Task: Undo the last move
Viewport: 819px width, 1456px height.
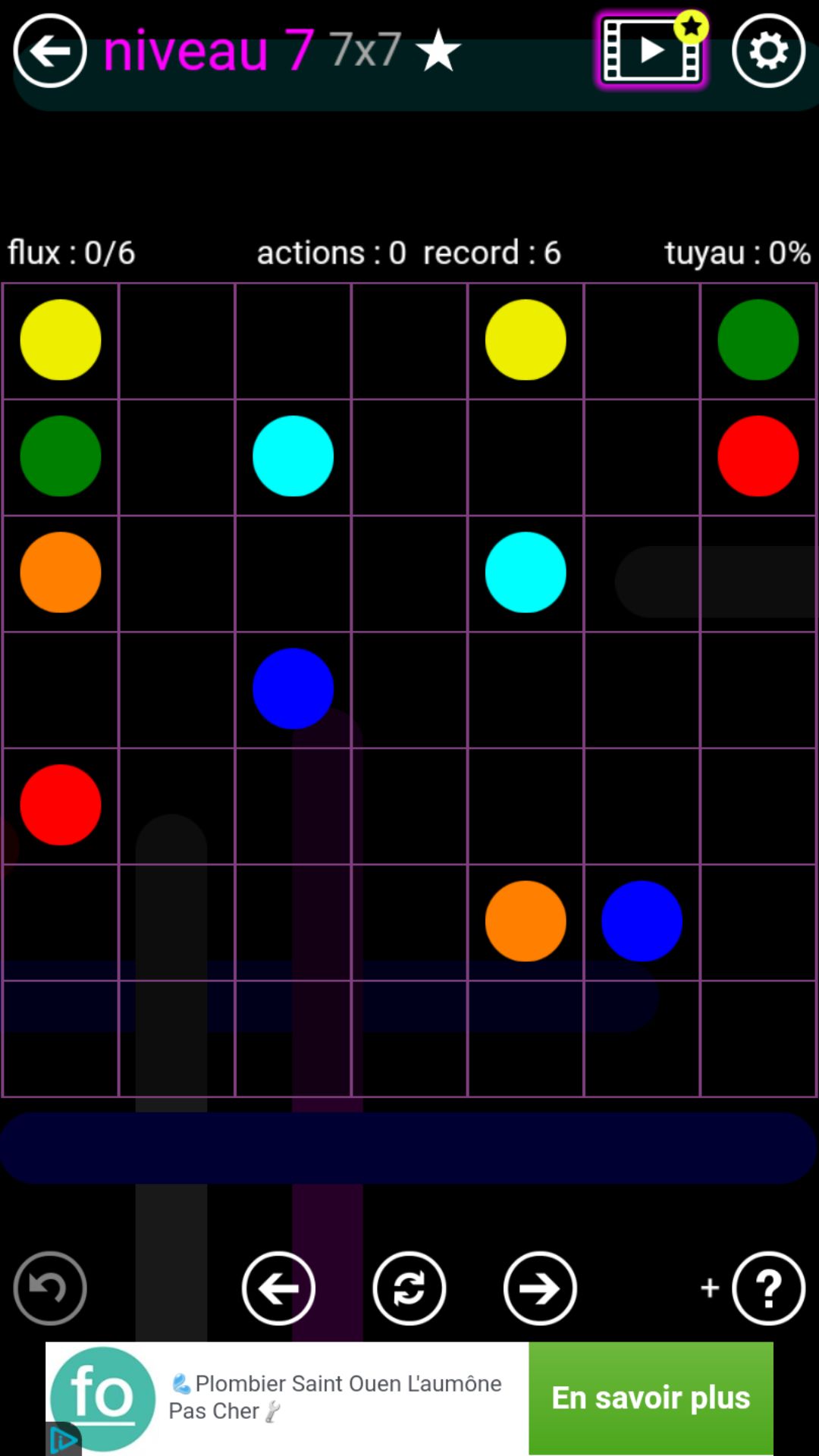Action: tap(50, 1288)
